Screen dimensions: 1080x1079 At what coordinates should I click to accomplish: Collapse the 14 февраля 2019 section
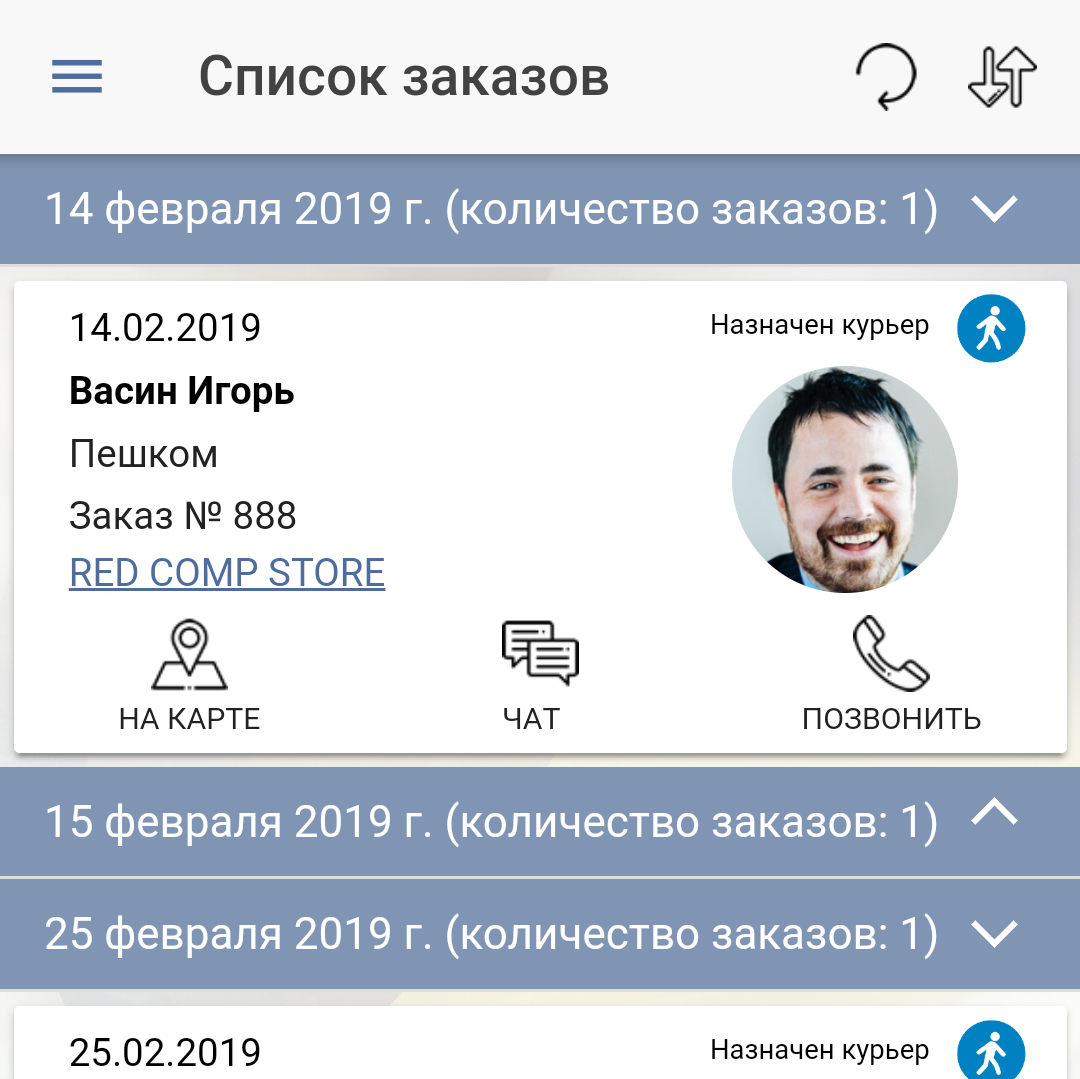(x=995, y=209)
